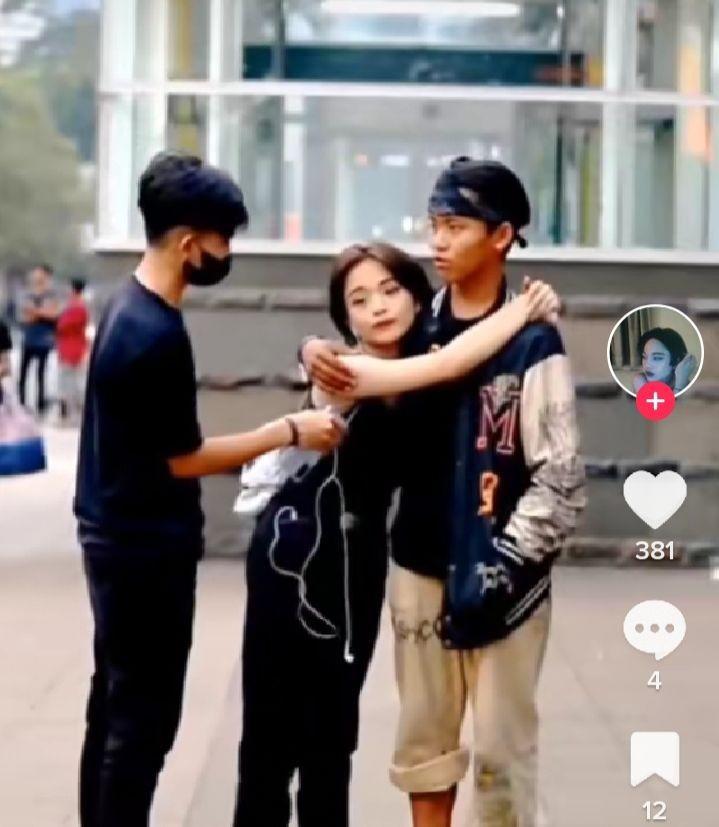719x827 pixels.
Task: Bookmark this video to favorites
Action: [655, 759]
